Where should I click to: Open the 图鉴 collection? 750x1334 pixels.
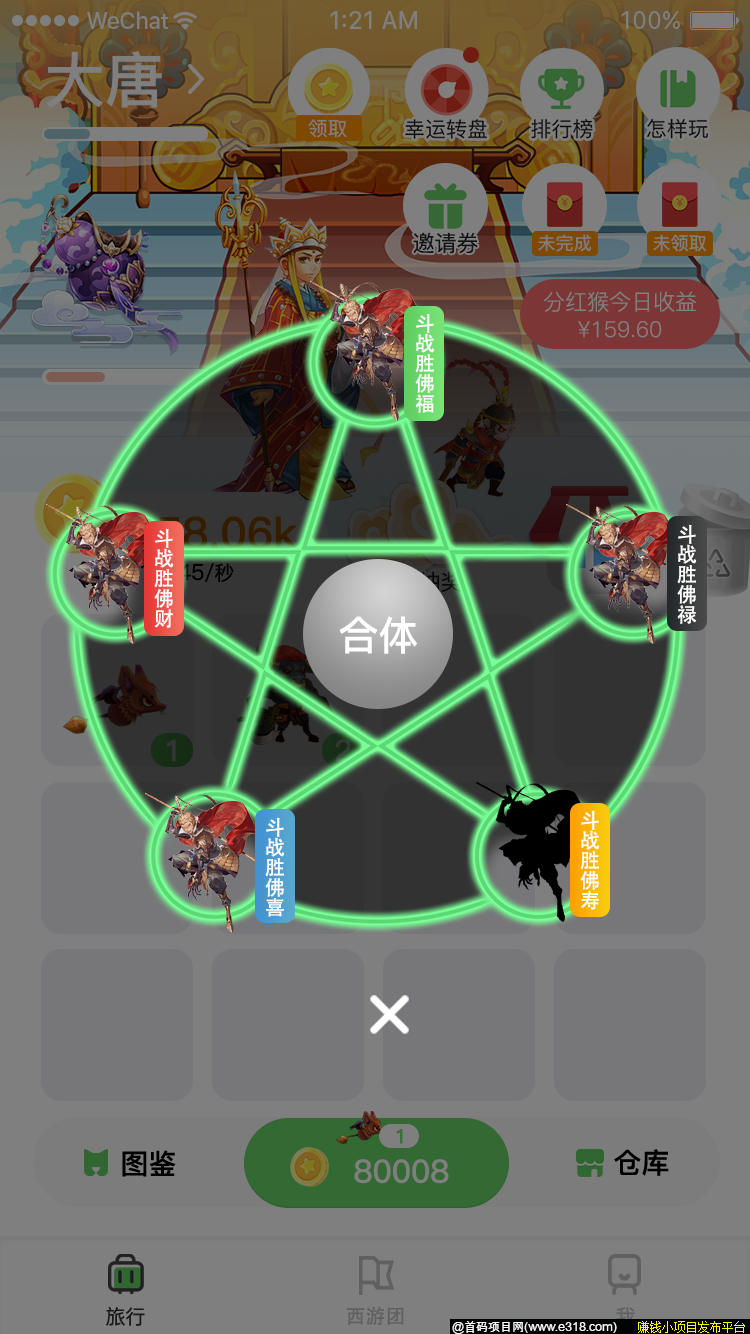130,1163
